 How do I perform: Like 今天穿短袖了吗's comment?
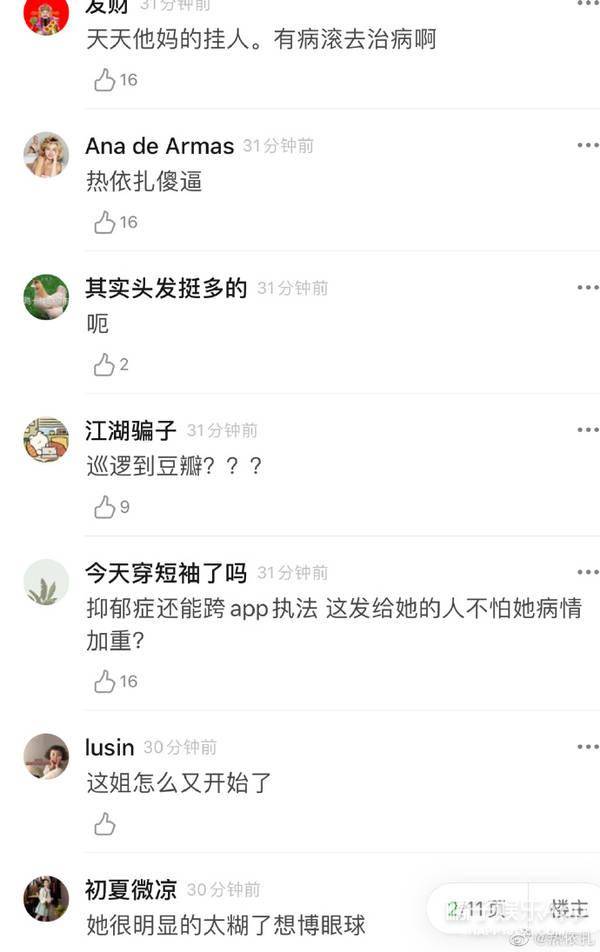[x=105, y=682]
